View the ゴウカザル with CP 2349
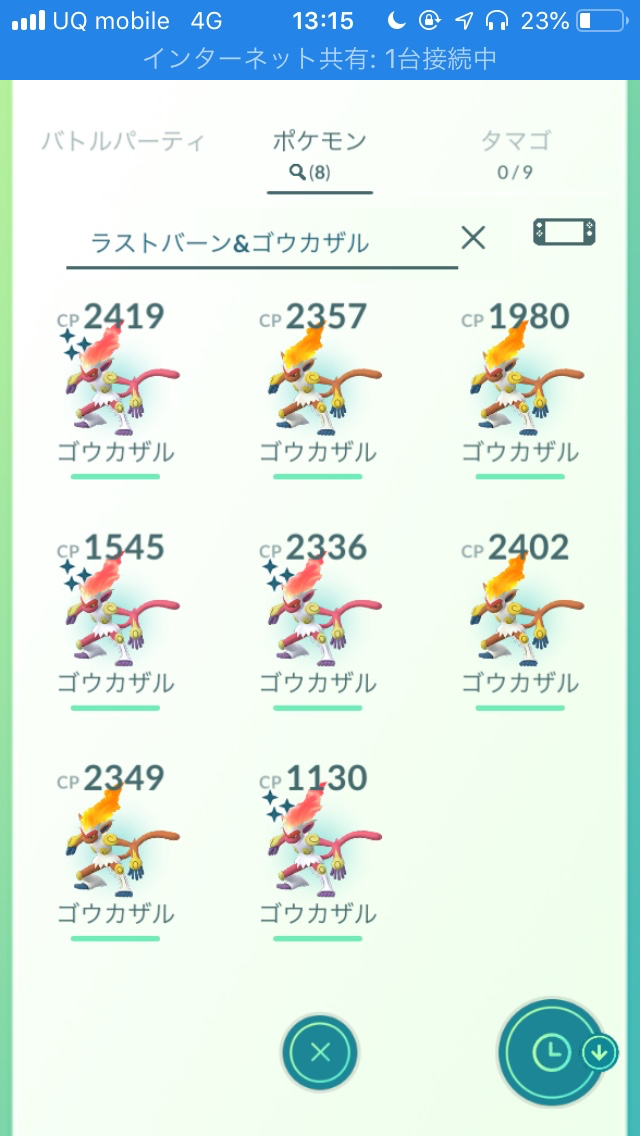 (x=116, y=851)
